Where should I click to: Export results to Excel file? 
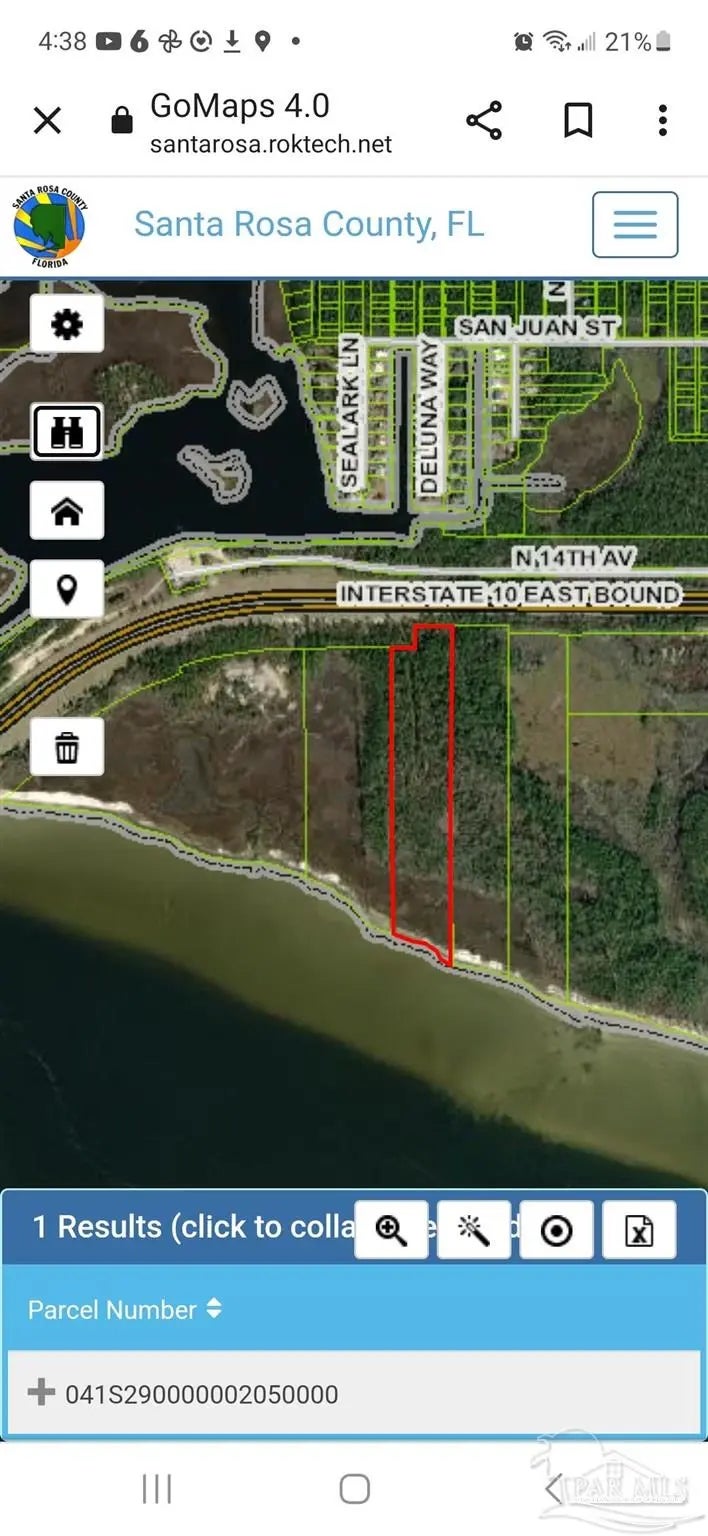(639, 1230)
